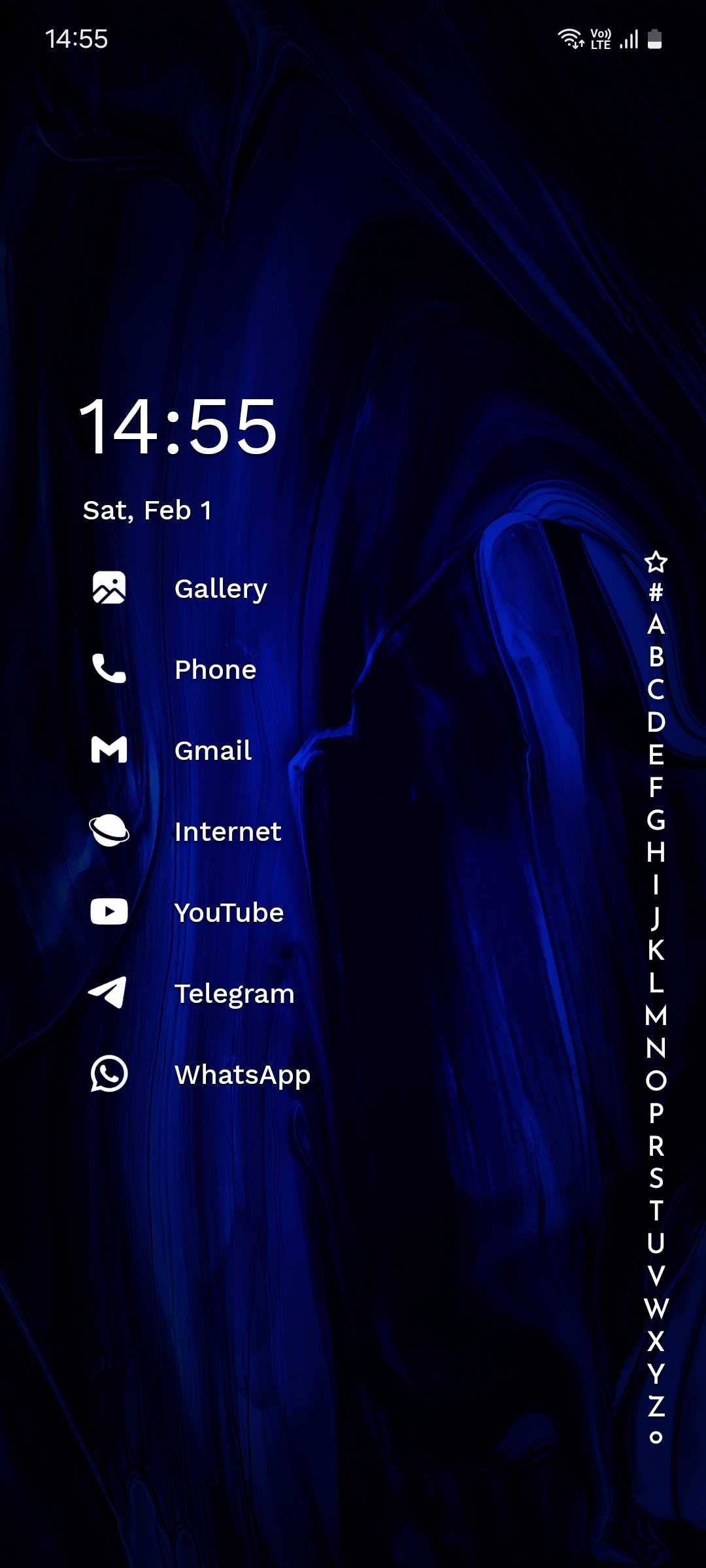Screen dimensions: 706x1568
Task: Open the YouTube app
Action: coord(229,912)
